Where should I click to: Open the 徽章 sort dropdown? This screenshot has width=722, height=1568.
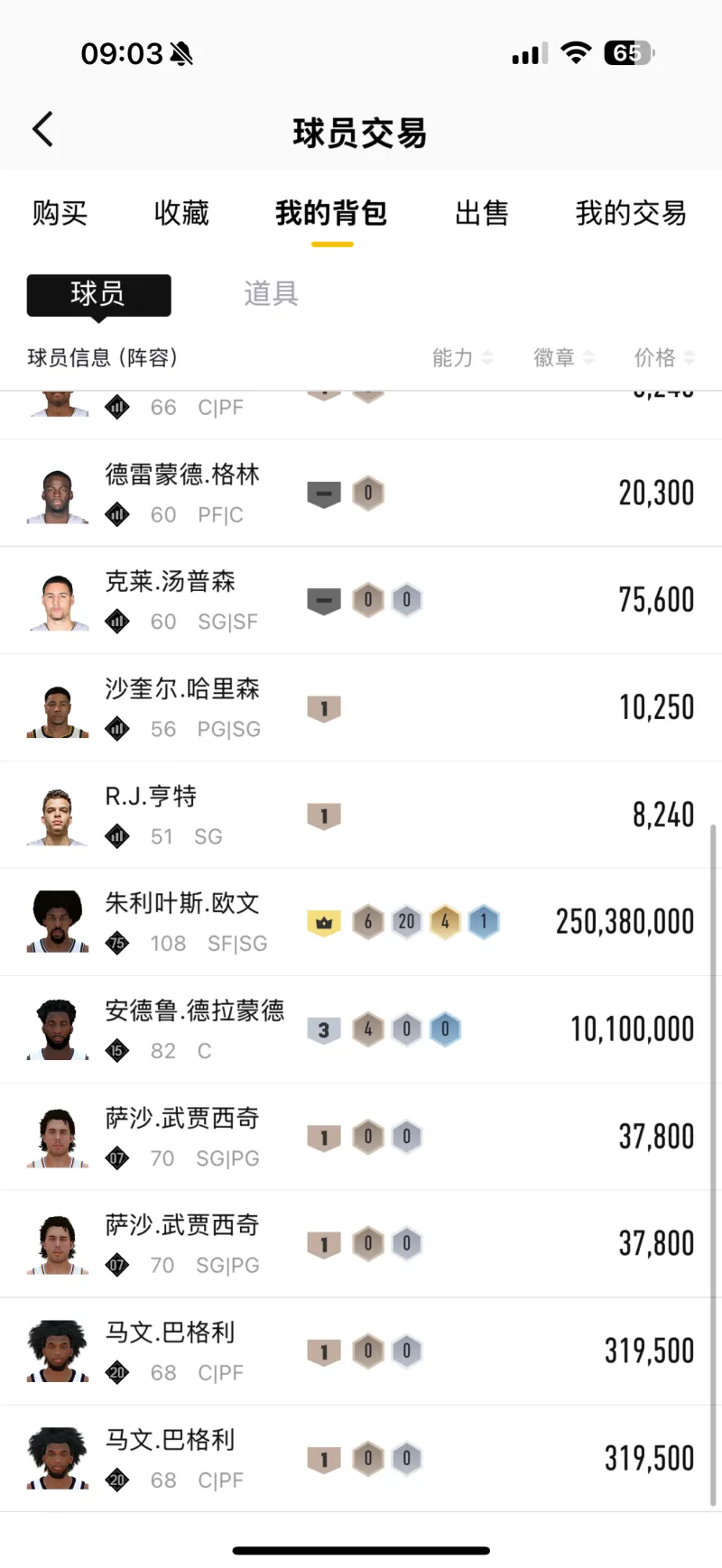pos(563,358)
